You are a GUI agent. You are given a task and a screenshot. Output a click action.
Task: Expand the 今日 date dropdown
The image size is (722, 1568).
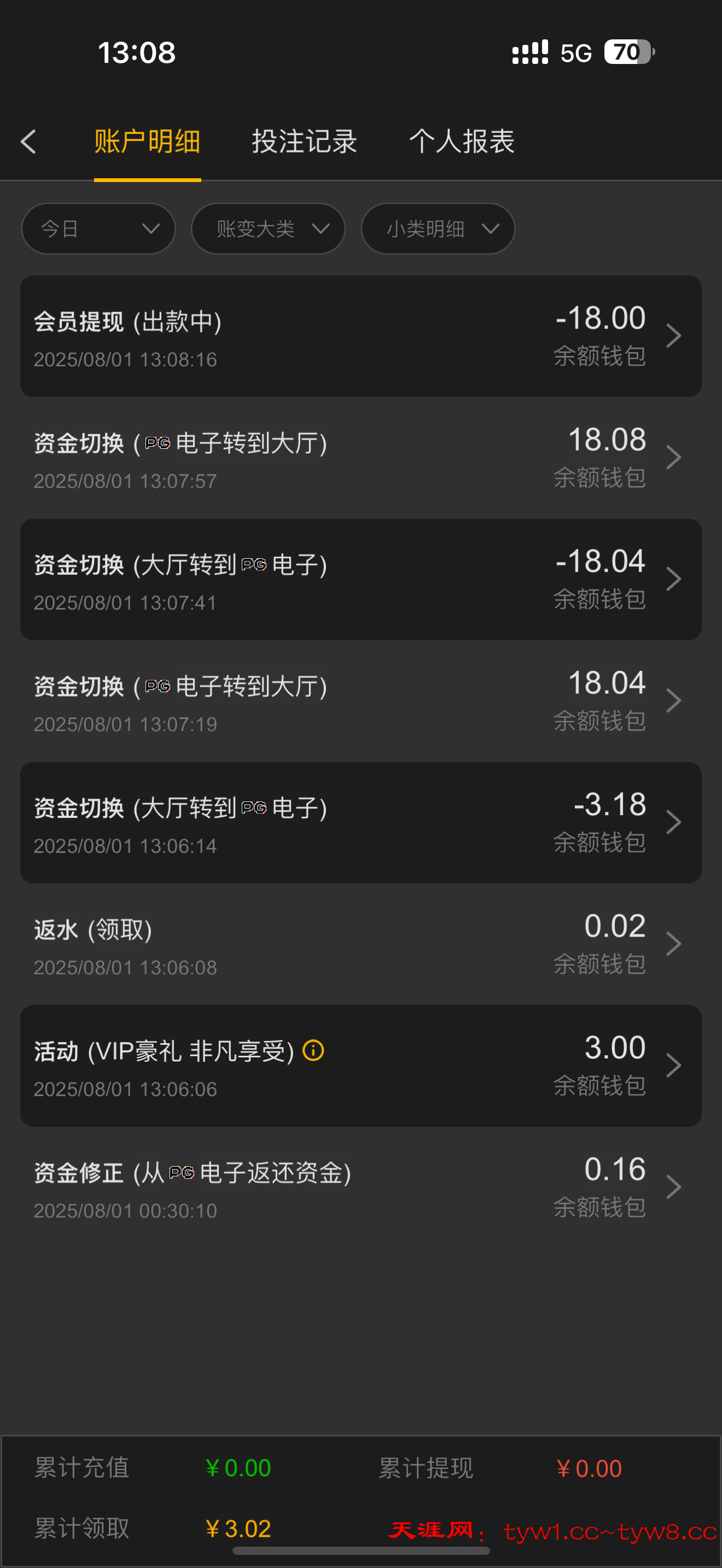point(98,229)
